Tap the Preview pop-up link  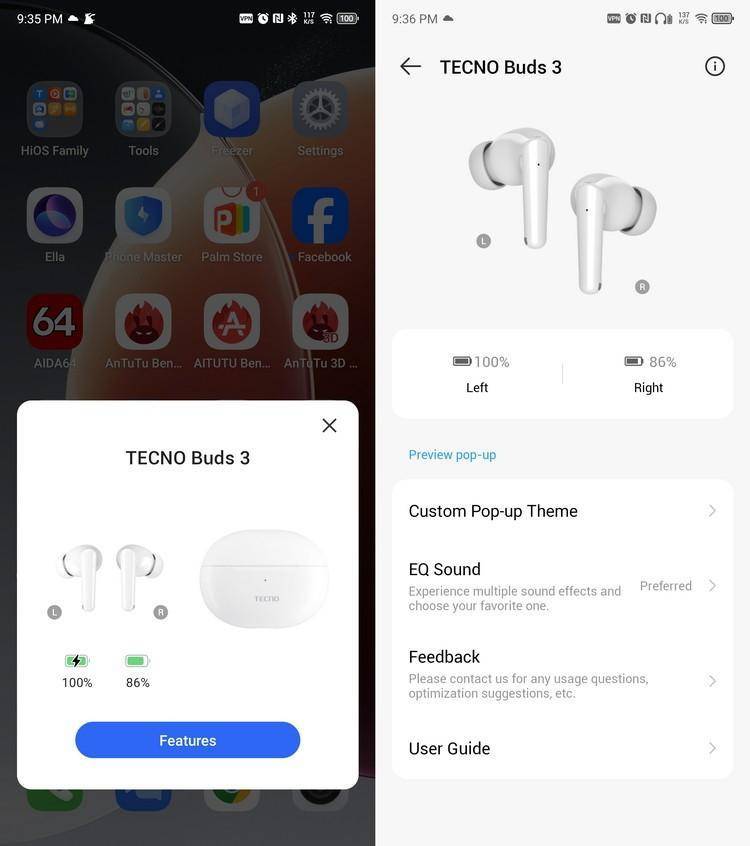click(x=452, y=455)
